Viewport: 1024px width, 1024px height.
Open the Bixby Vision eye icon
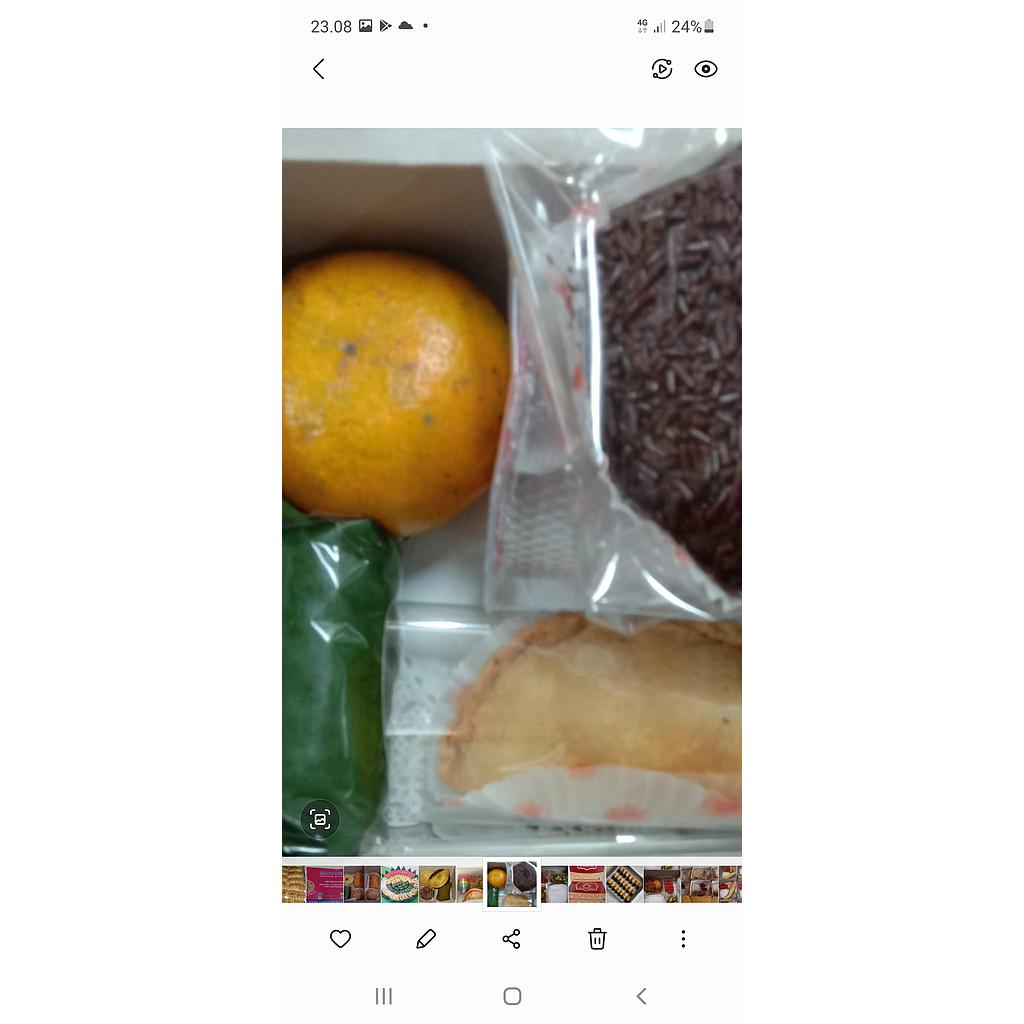706,69
